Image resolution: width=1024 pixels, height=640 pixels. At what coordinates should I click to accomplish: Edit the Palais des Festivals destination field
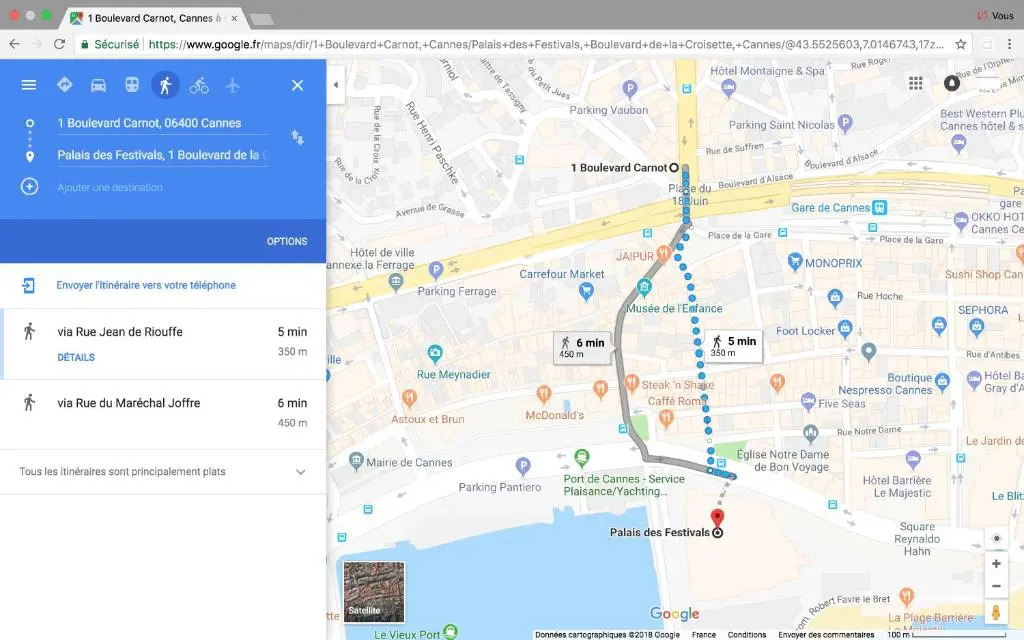162,155
